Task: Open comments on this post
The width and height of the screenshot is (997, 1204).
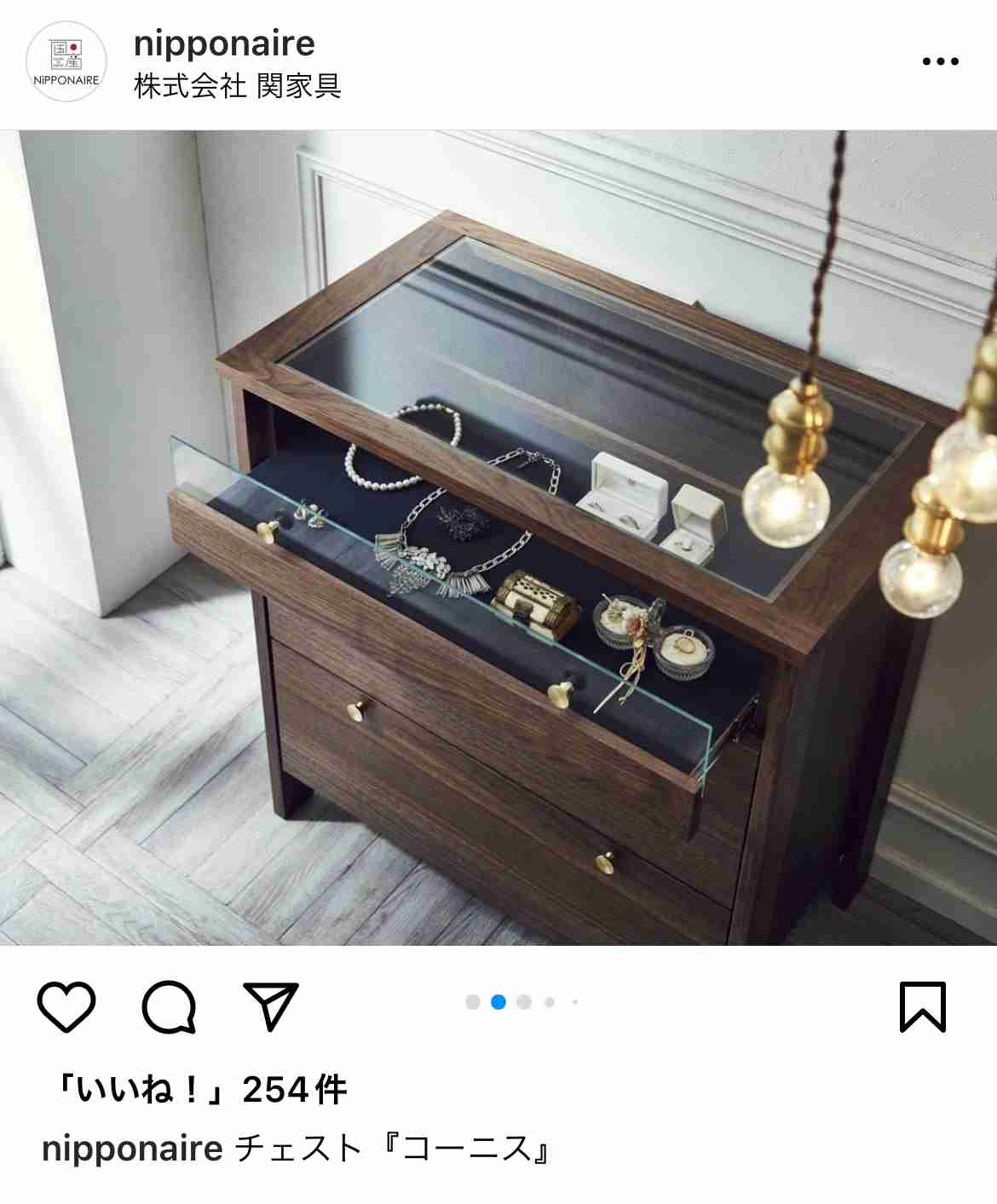Action: click(x=169, y=1006)
